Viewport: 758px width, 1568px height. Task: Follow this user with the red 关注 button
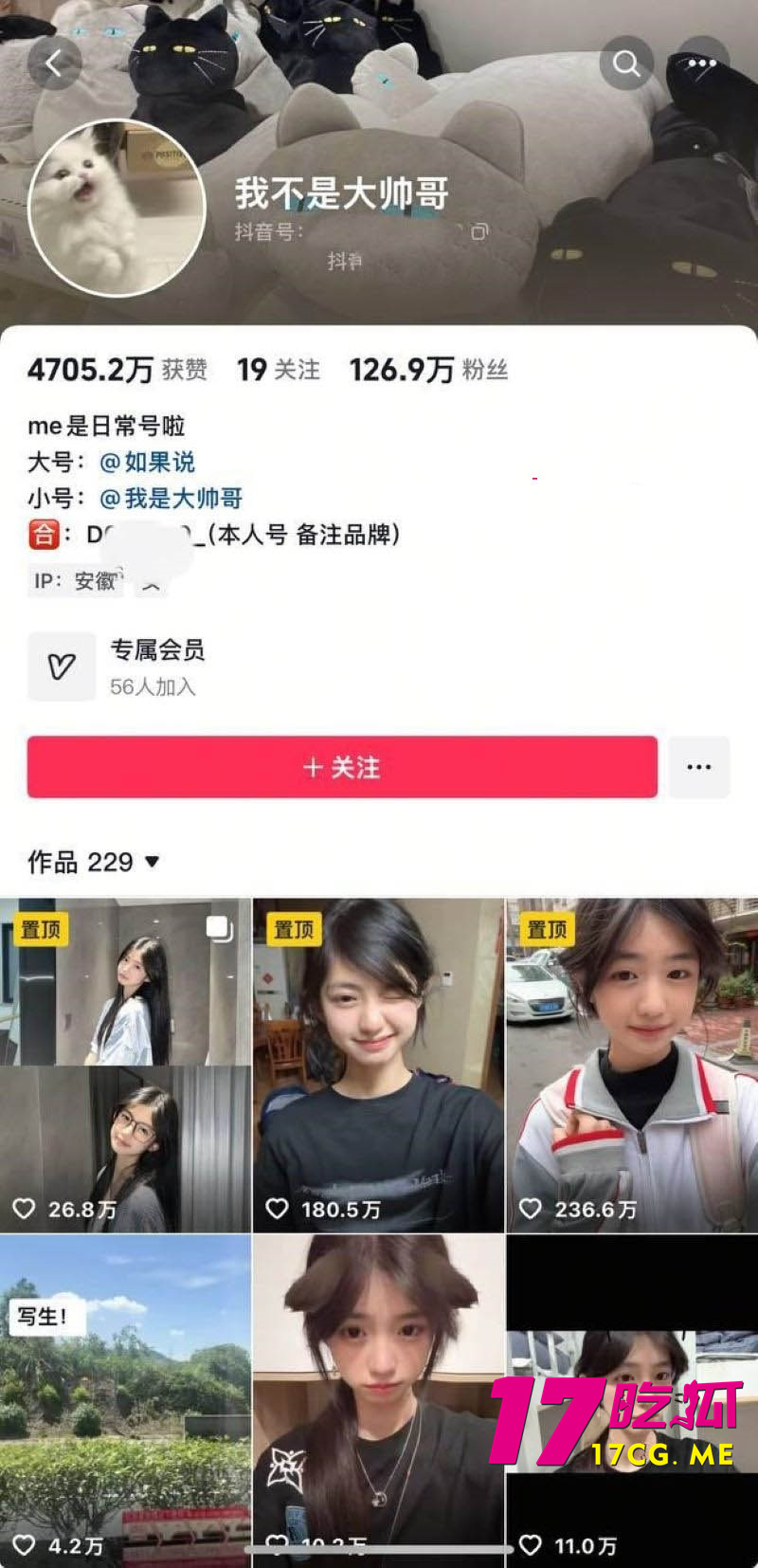(342, 767)
